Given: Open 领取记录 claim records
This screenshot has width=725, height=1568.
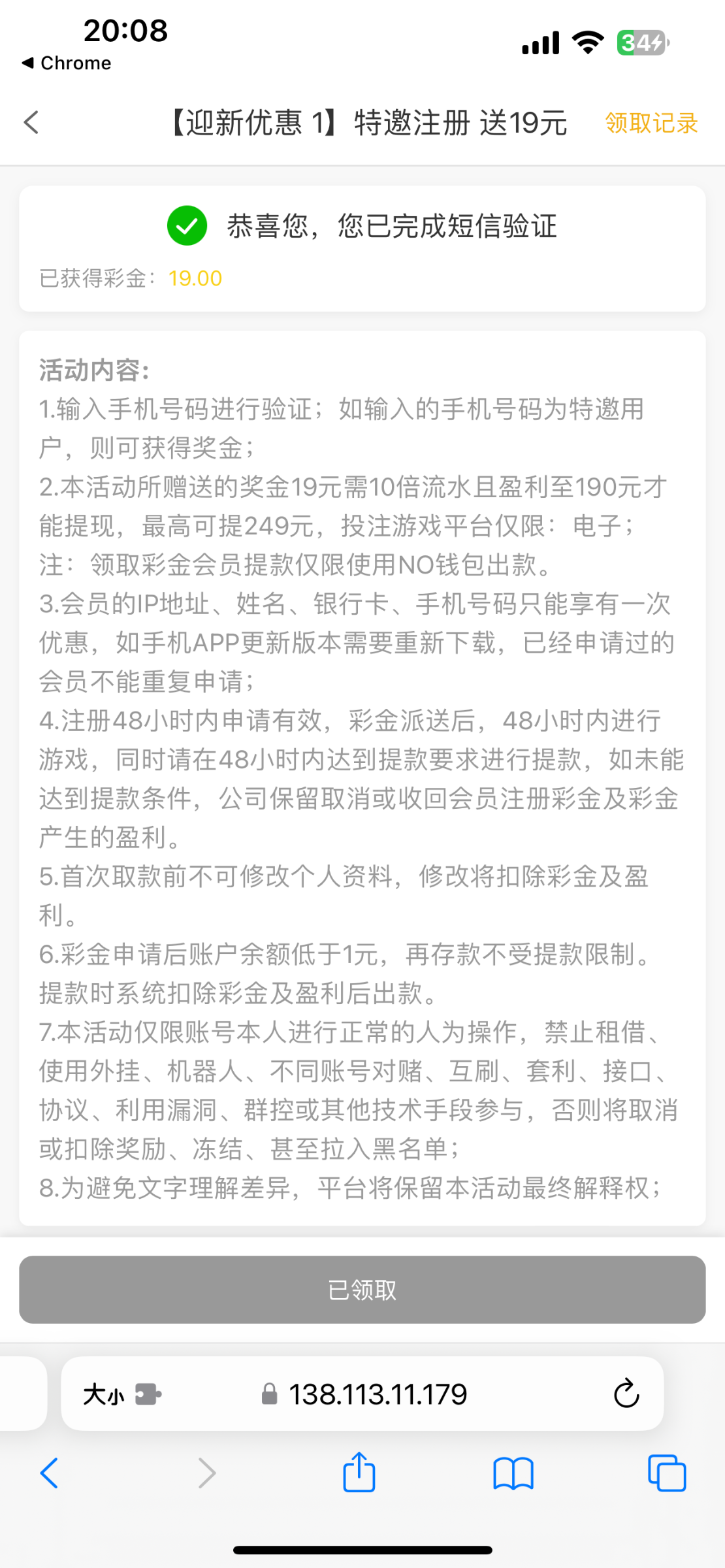Looking at the screenshot, I should click(651, 123).
